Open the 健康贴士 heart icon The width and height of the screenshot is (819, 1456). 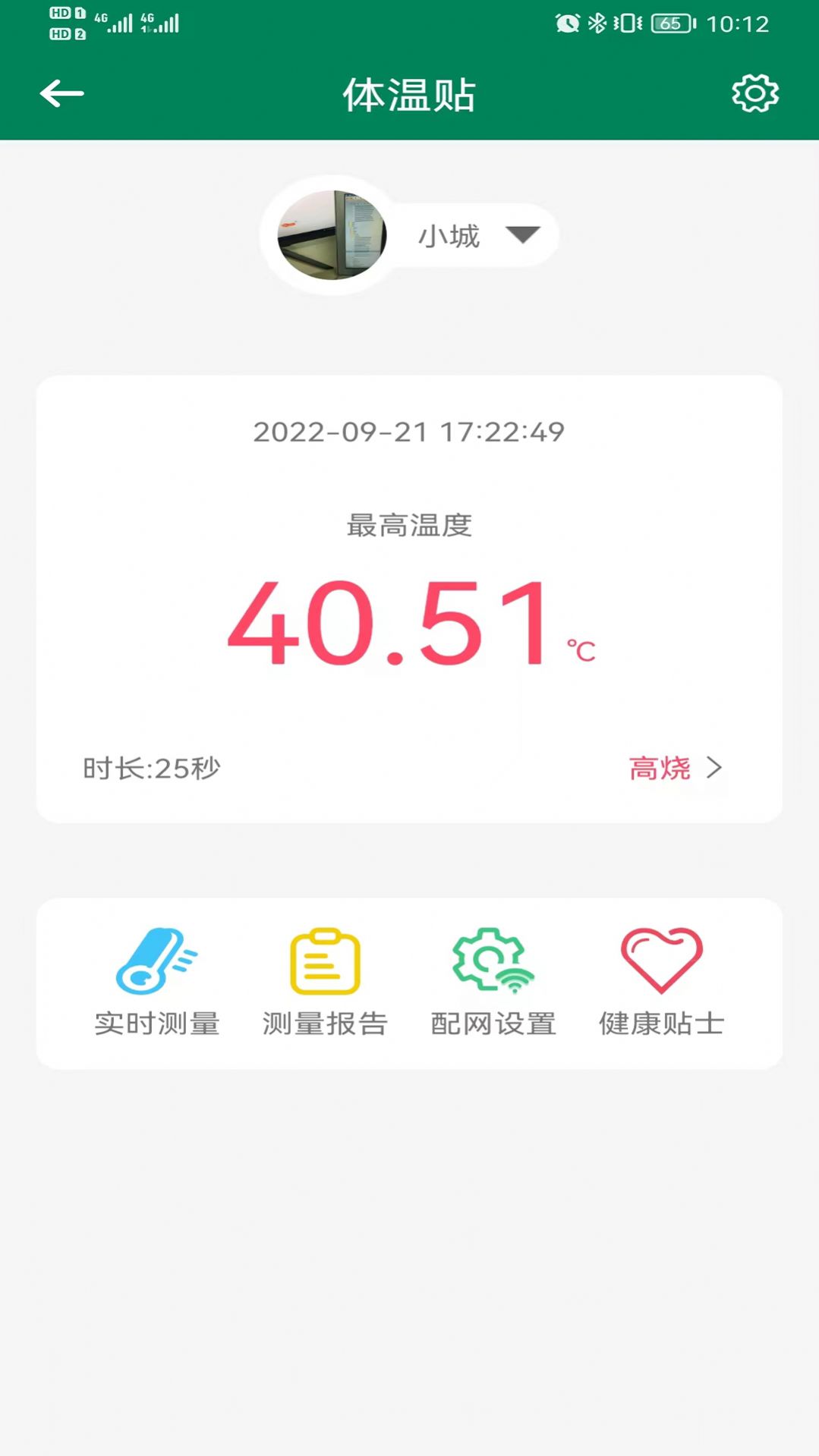(660, 962)
